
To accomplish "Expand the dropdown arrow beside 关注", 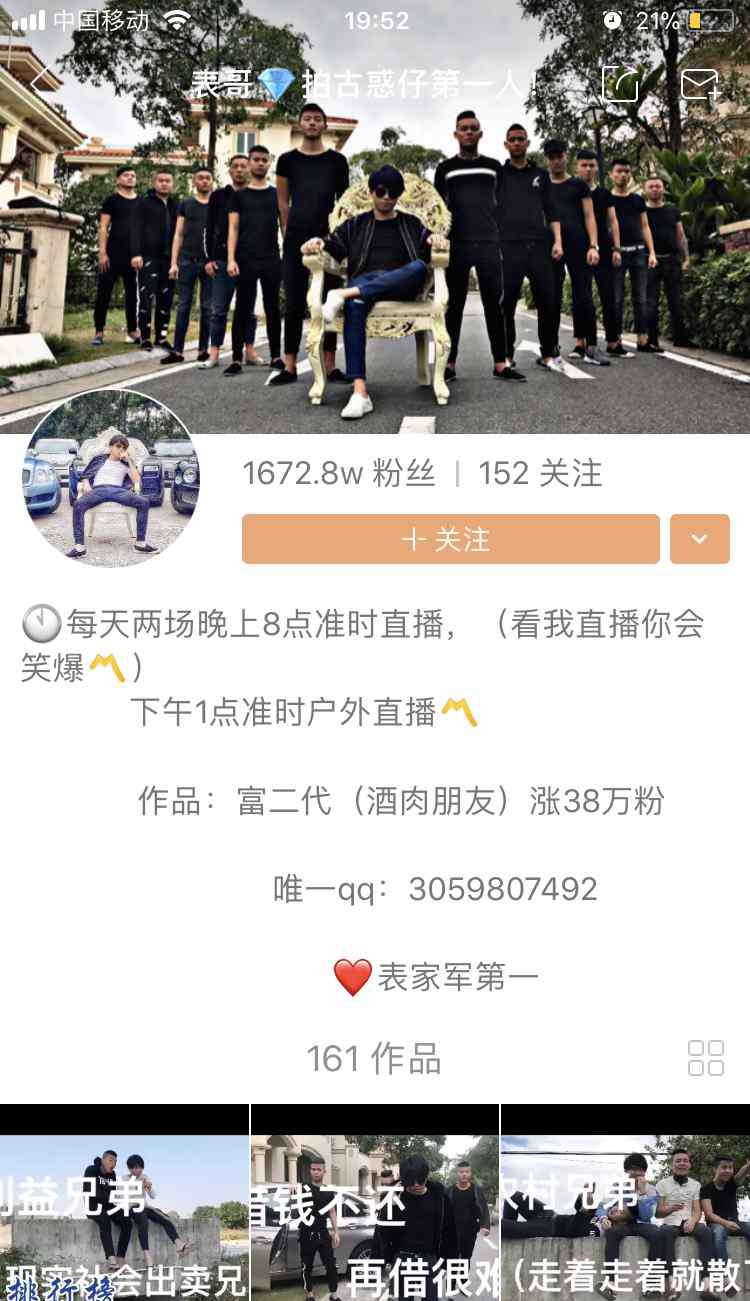I will click(699, 540).
